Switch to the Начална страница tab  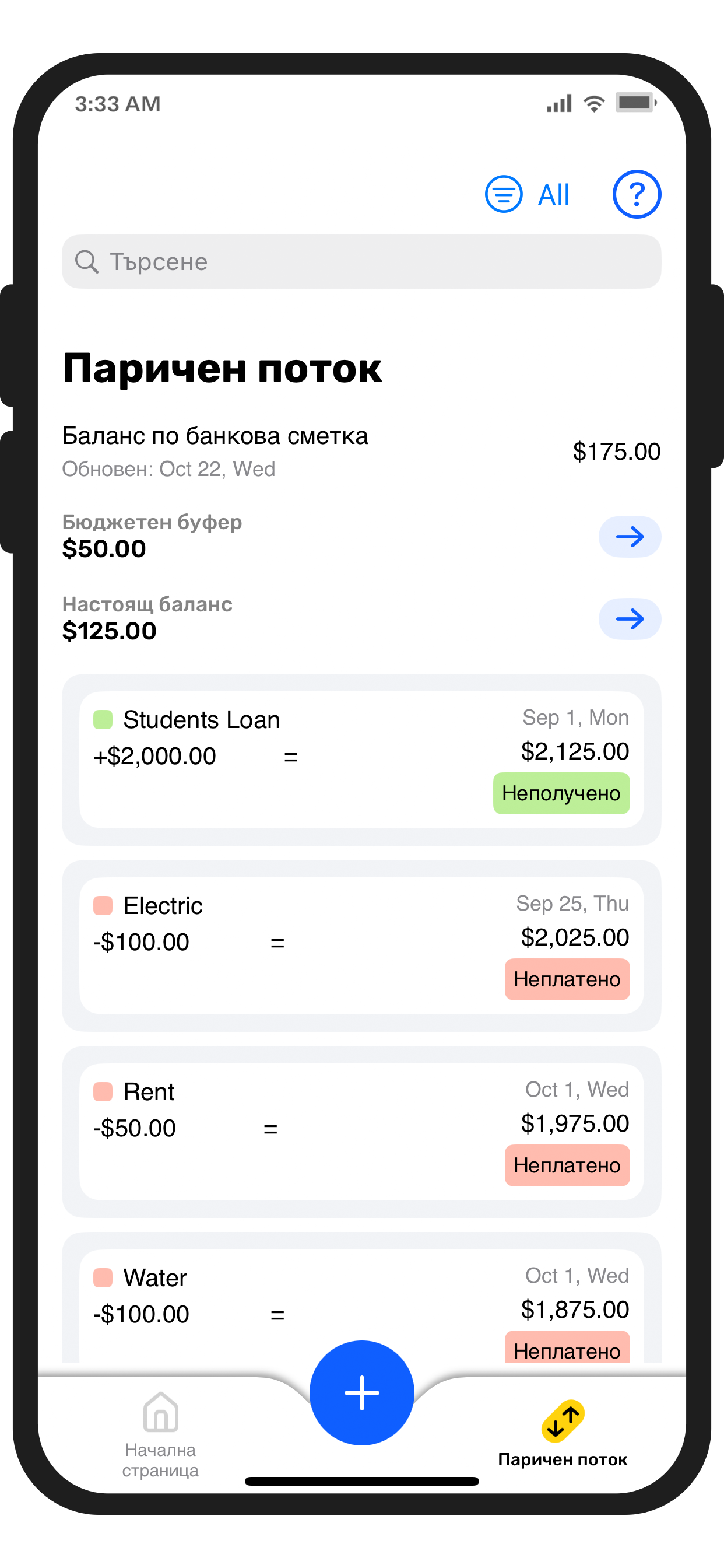pos(161,1437)
